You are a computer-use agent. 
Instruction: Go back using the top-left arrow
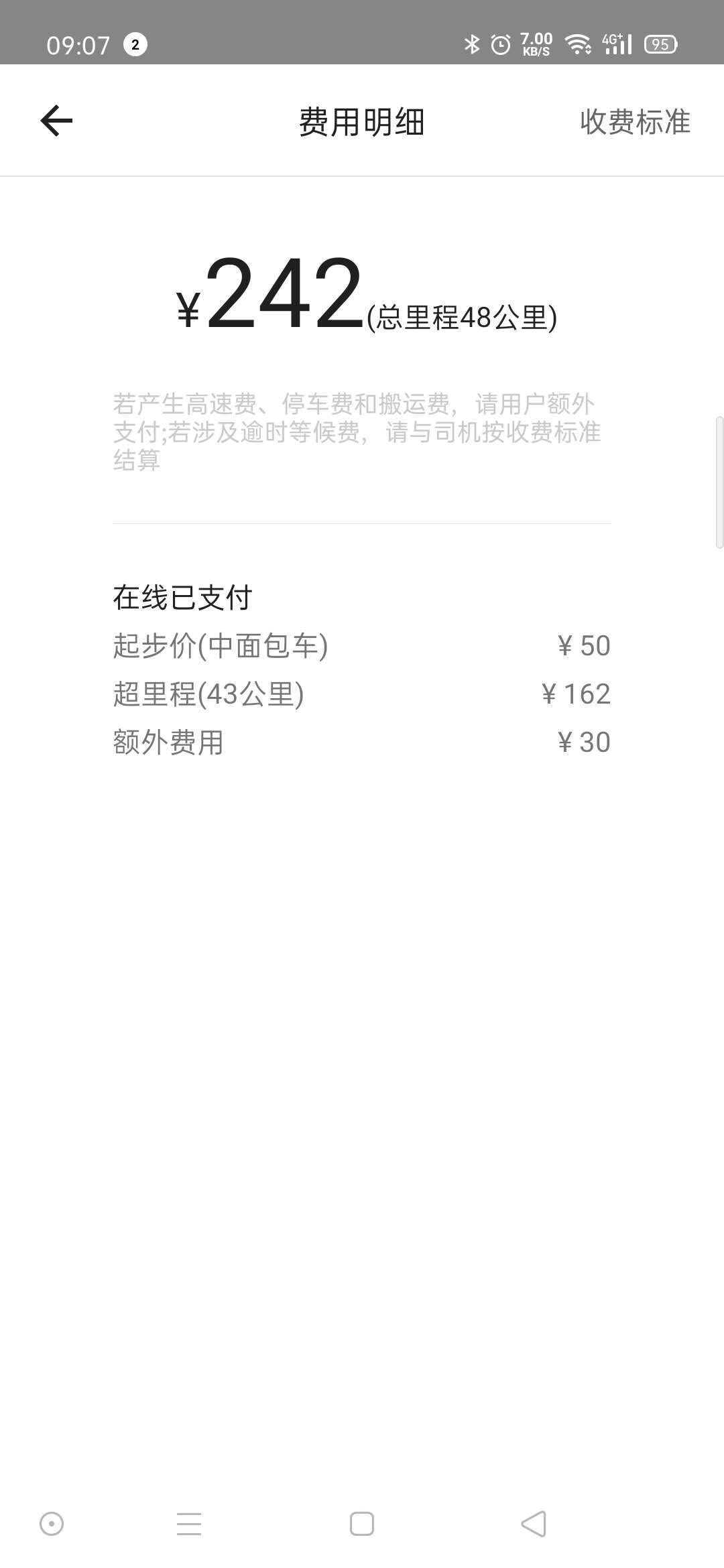[56, 121]
